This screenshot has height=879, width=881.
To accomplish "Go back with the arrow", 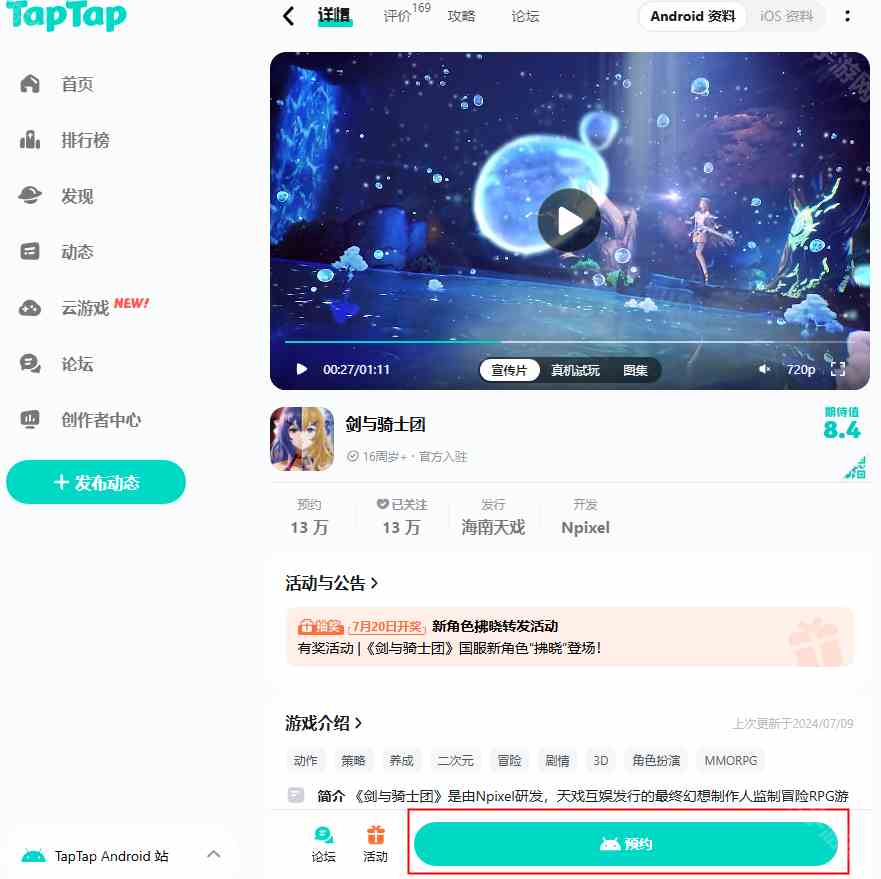I will tap(289, 16).
